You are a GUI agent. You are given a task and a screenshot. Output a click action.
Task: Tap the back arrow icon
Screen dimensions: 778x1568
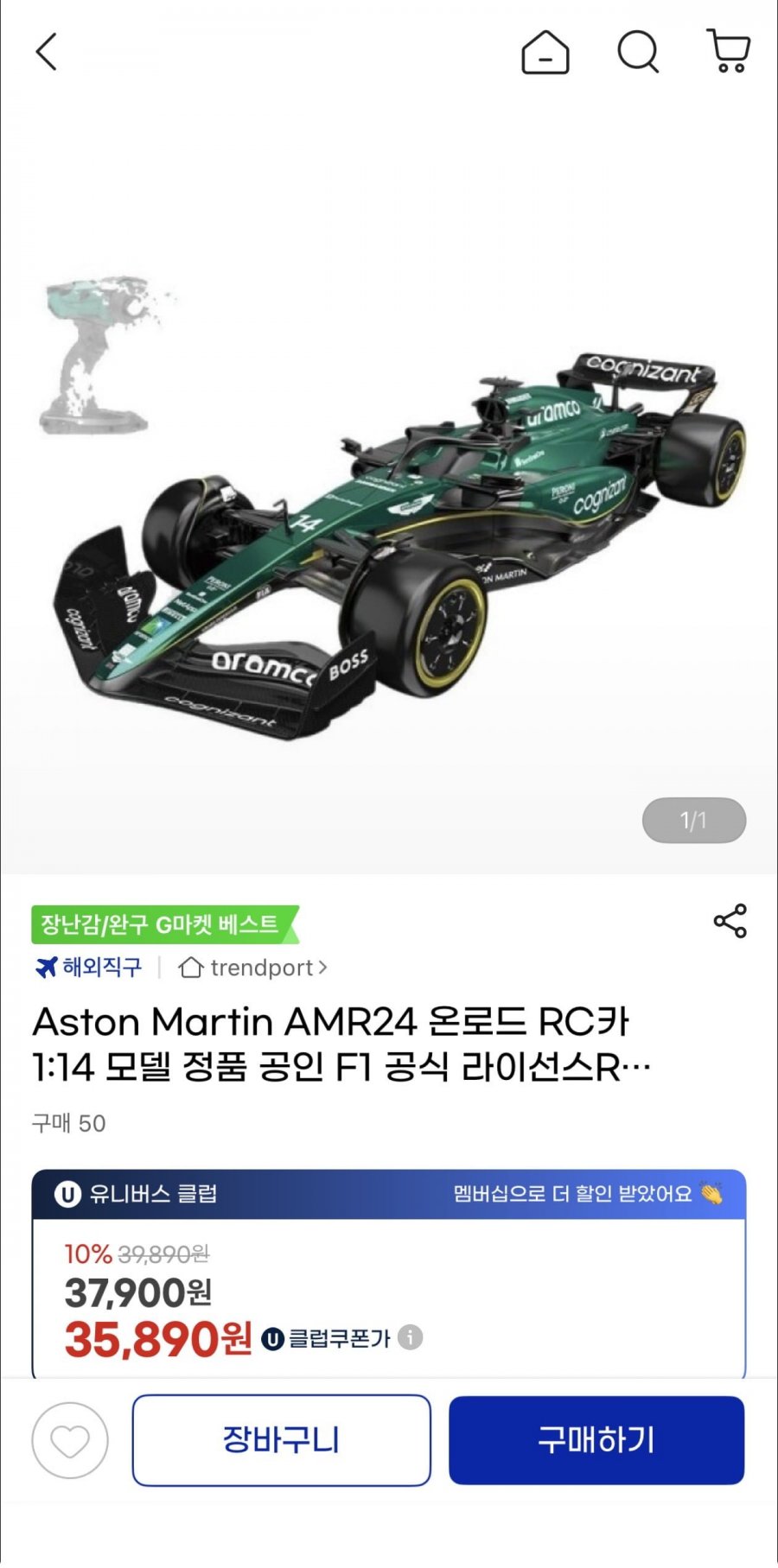[x=47, y=53]
